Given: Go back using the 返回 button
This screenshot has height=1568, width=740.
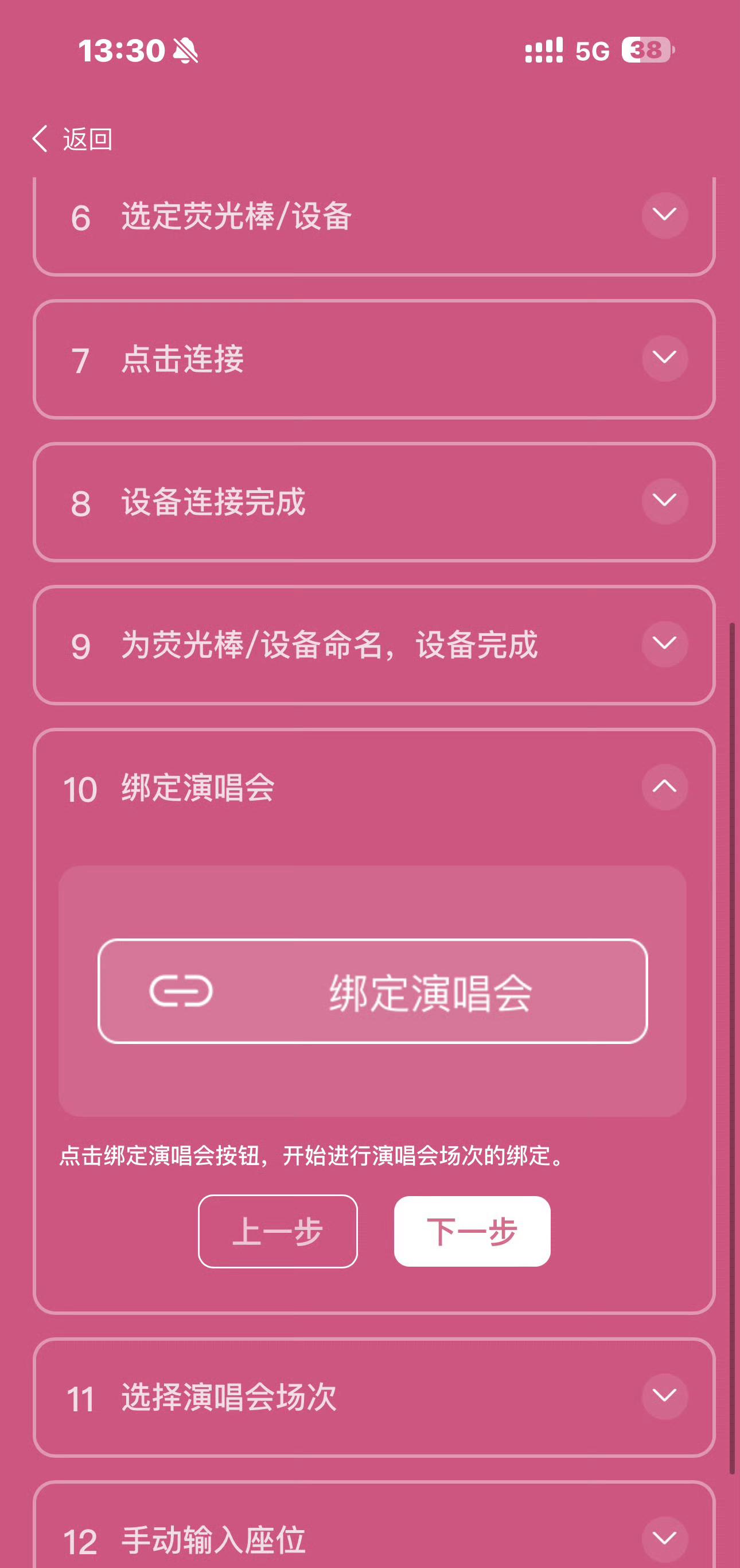Looking at the screenshot, I should (x=72, y=139).
